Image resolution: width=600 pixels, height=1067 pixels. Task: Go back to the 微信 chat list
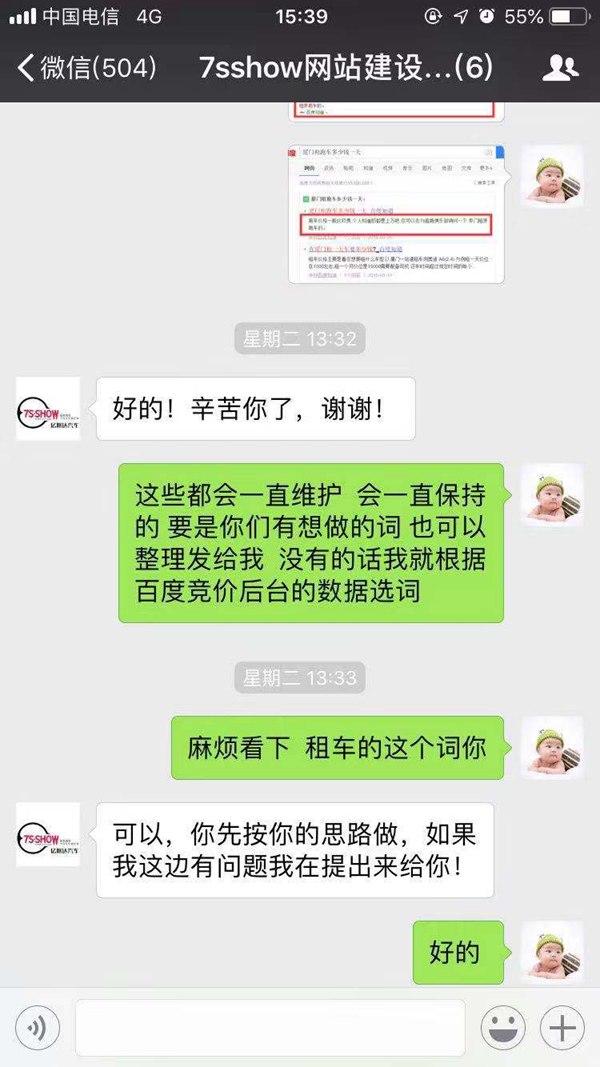85,68
